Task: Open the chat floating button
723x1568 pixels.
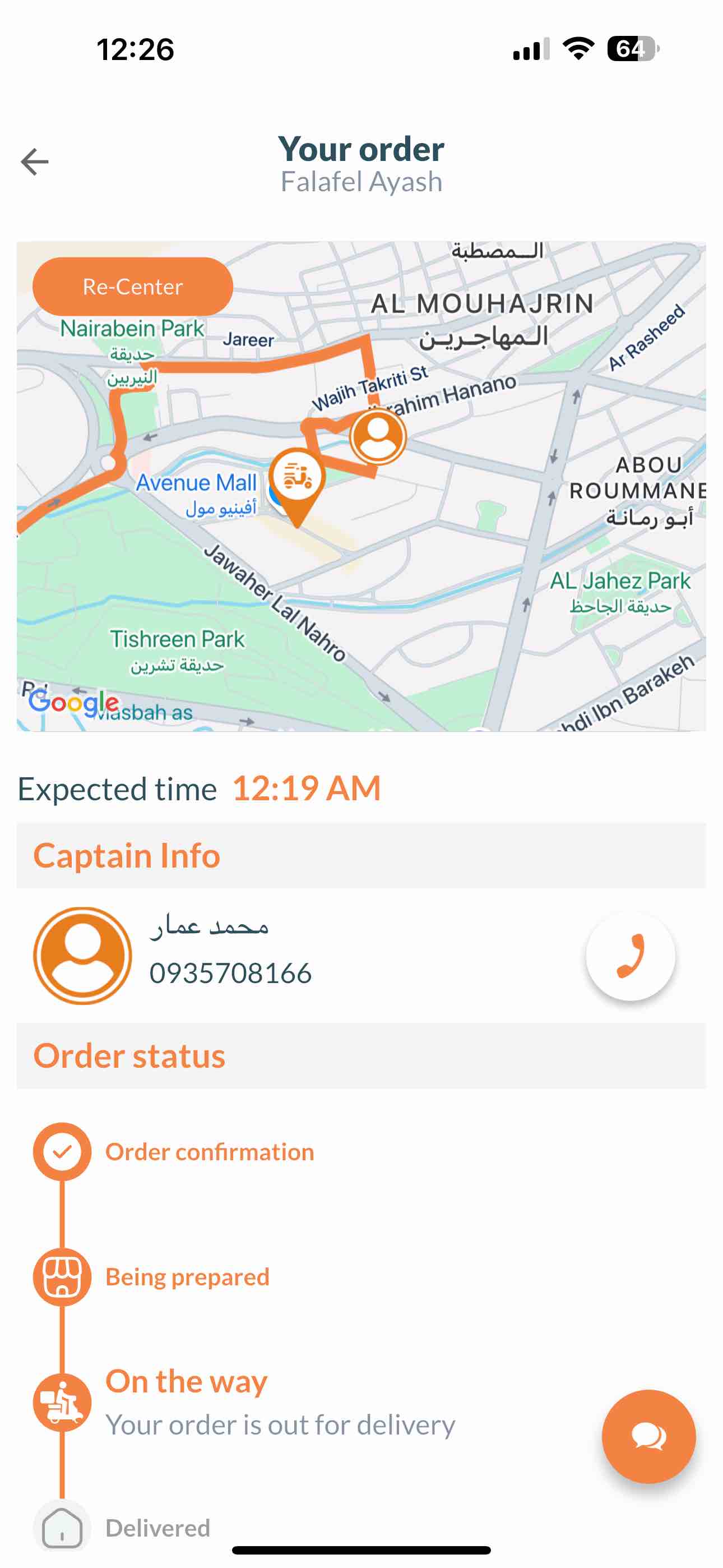Action: coord(648,1437)
